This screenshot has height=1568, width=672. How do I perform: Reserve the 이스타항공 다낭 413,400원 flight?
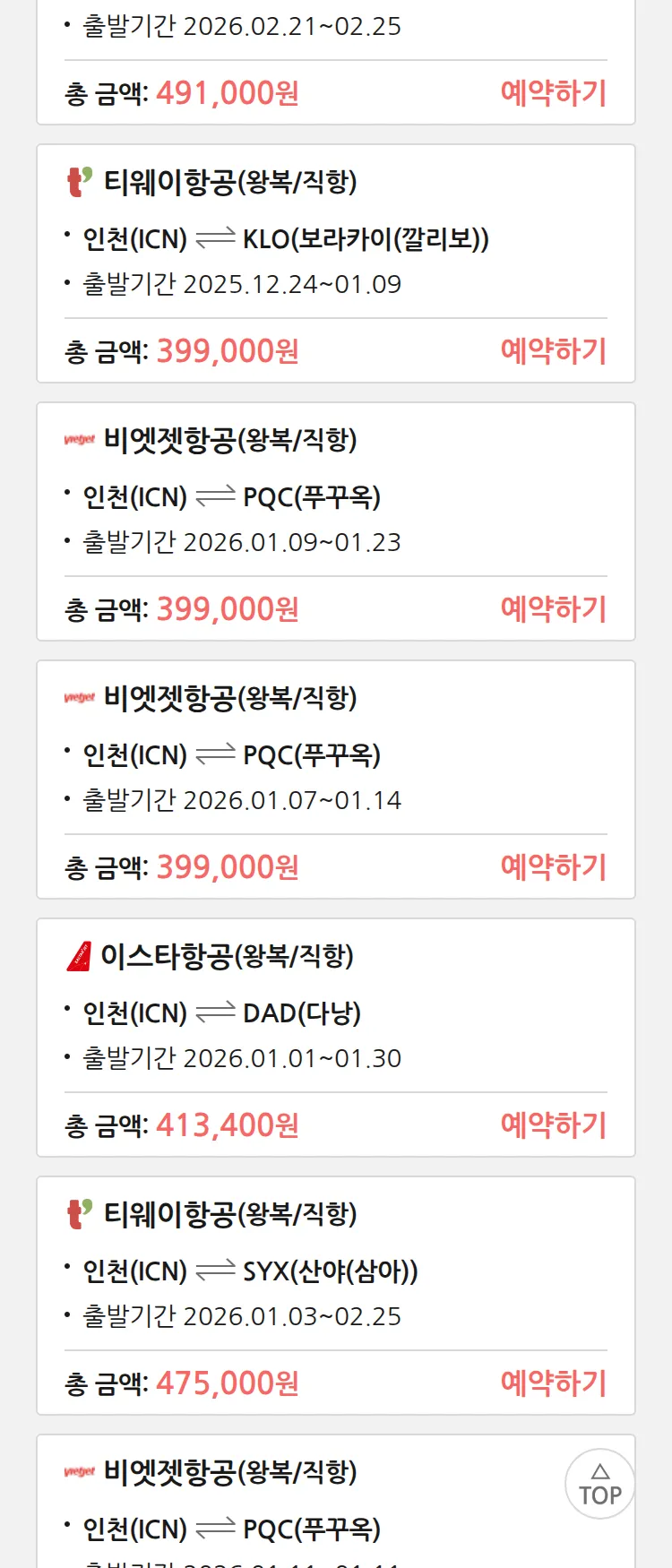553,1125
